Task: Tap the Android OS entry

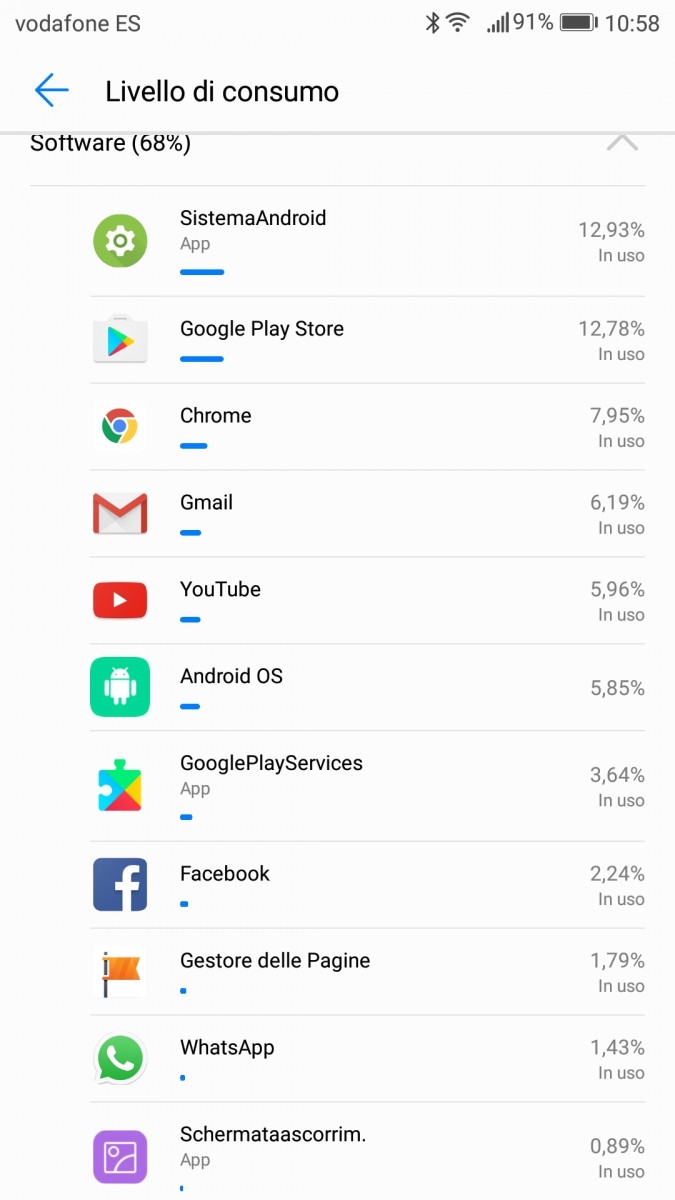Action: (x=366, y=688)
